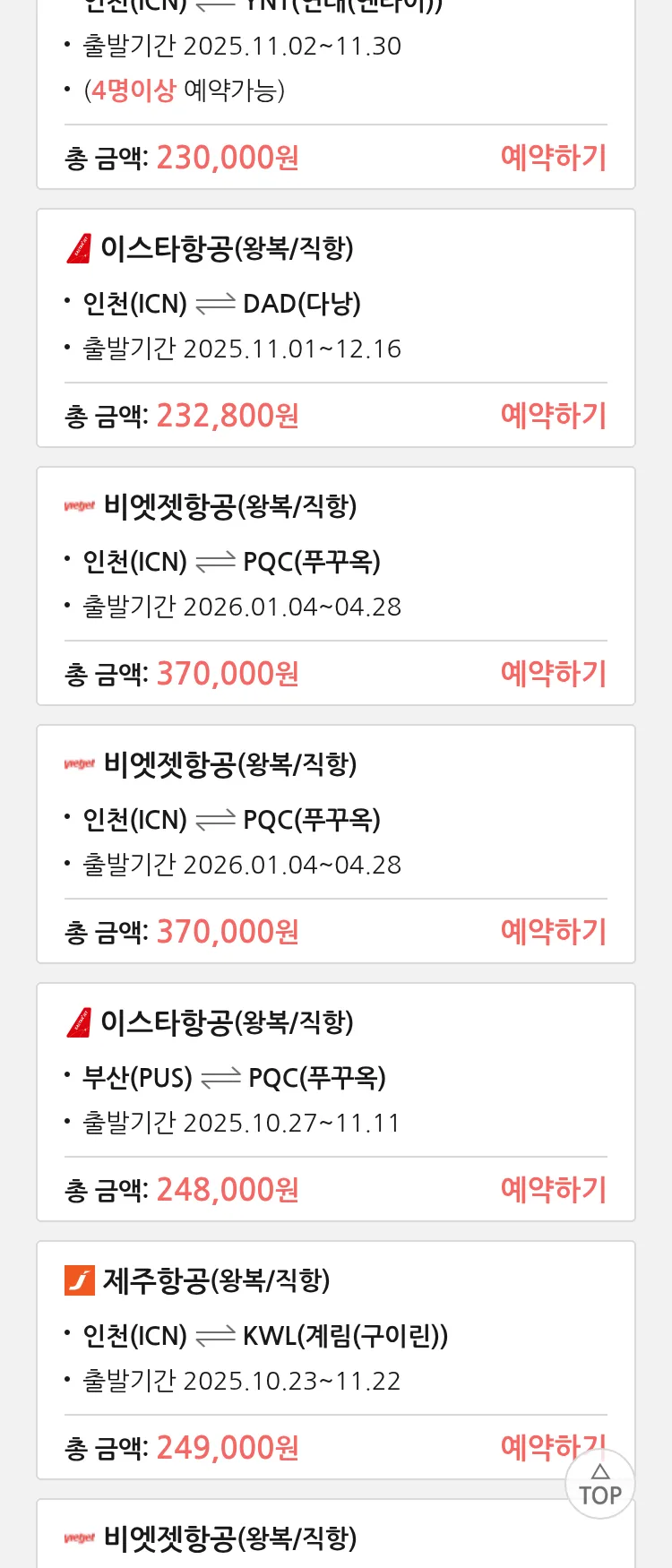Image resolution: width=672 pixels, height=1568 pixels.
Task: Reserve the 부산(PUS)–푸꾸옥 248,000원 flight
Action: tap(553, 1190)
